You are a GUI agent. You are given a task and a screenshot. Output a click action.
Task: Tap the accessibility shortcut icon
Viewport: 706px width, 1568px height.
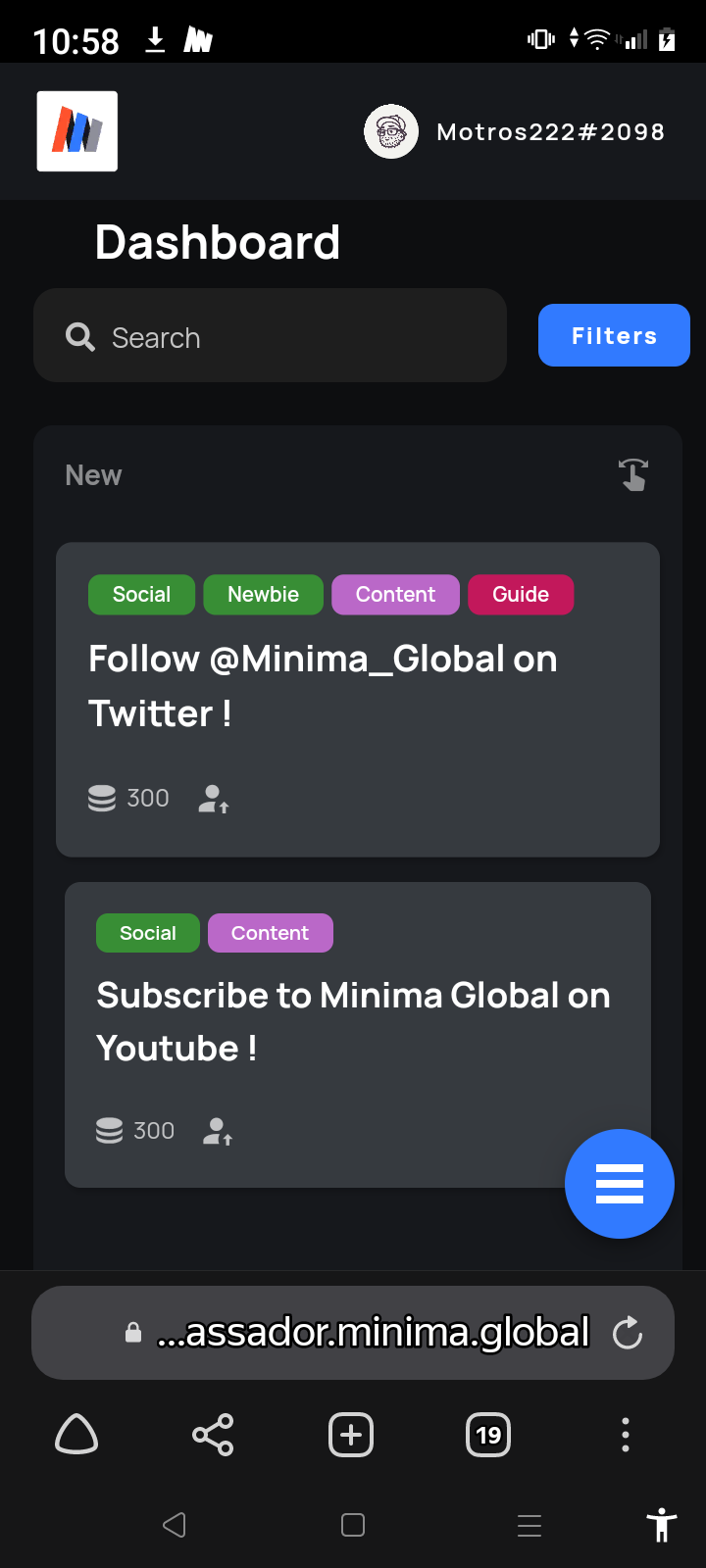pos(662,1525)
